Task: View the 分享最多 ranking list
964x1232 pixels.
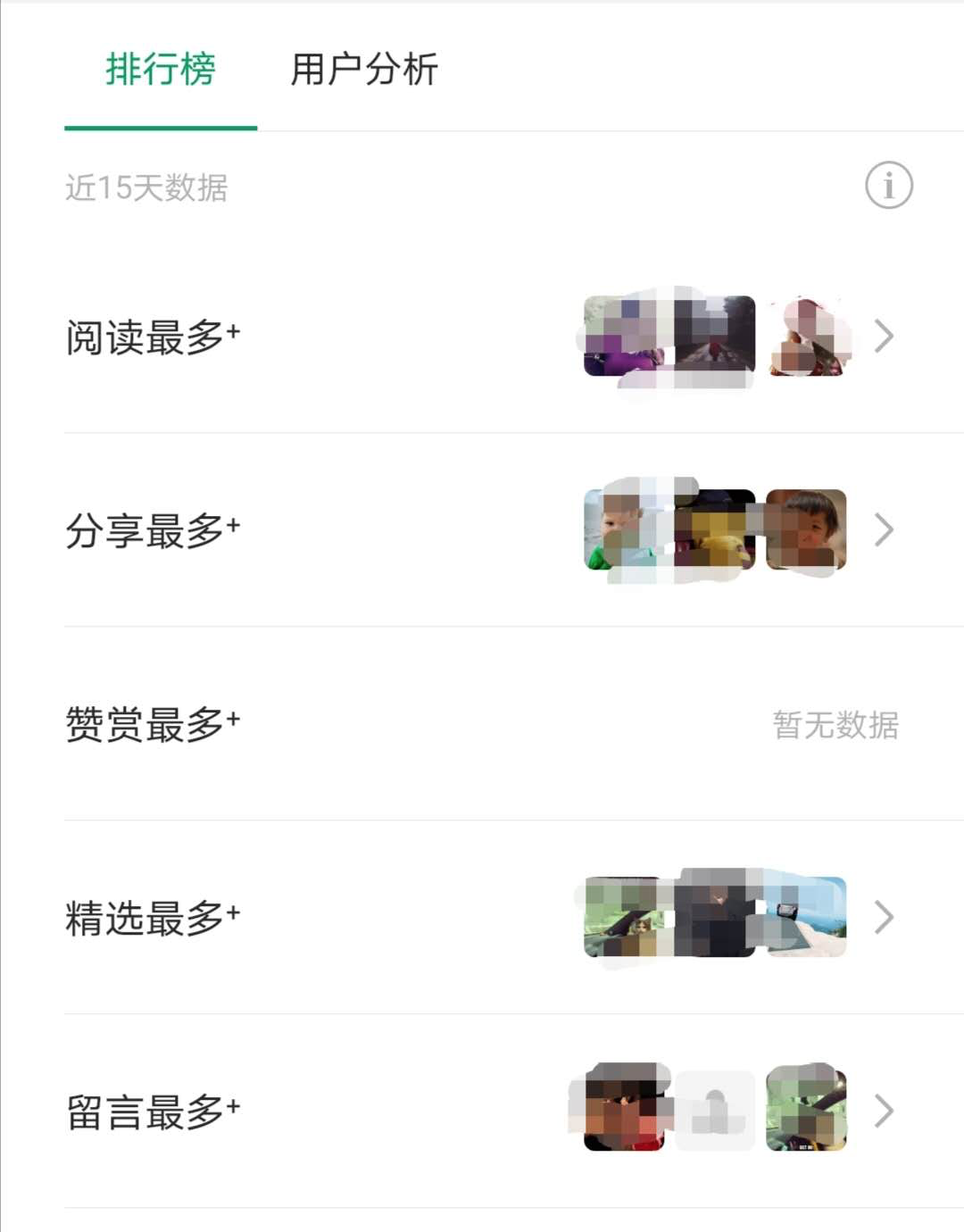Action: click(x=482, y=530)
